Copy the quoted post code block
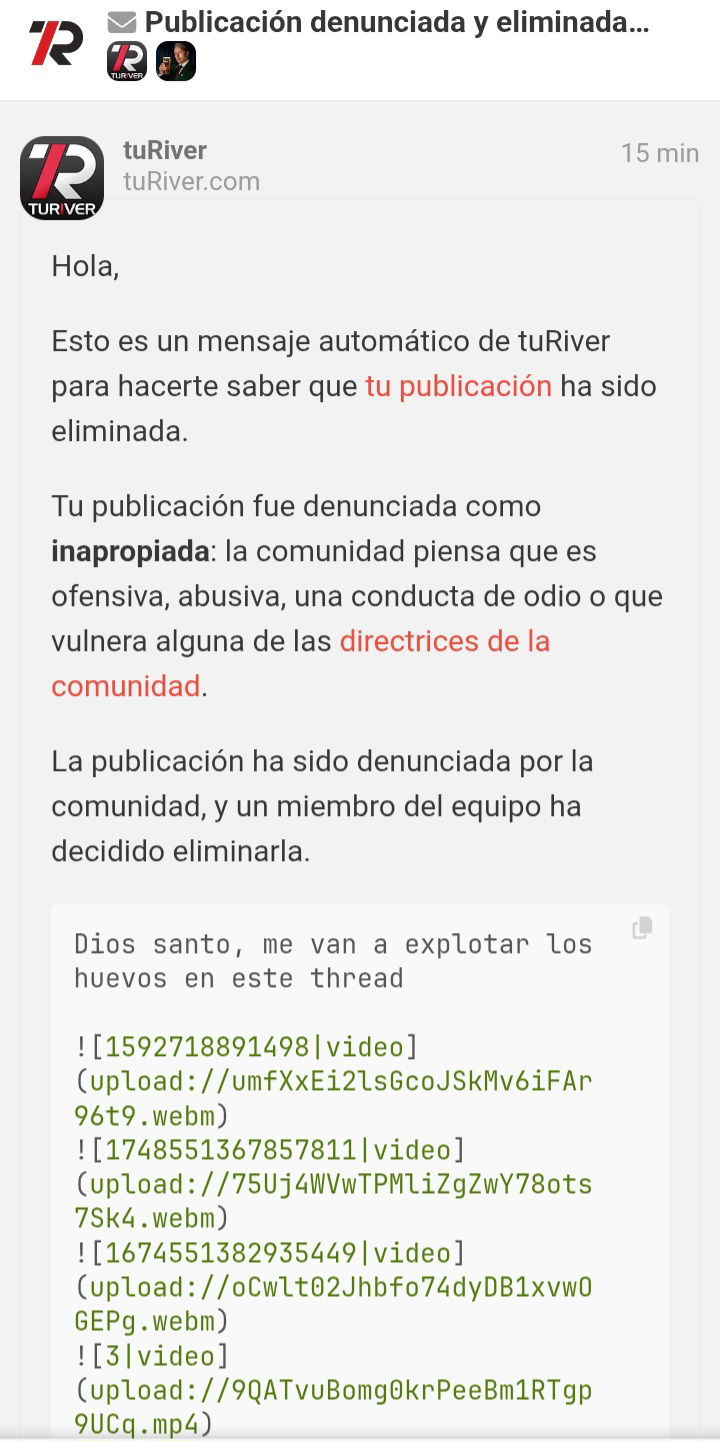The height and width of the screenshot is (1441, 720). (x=642, y=928)
